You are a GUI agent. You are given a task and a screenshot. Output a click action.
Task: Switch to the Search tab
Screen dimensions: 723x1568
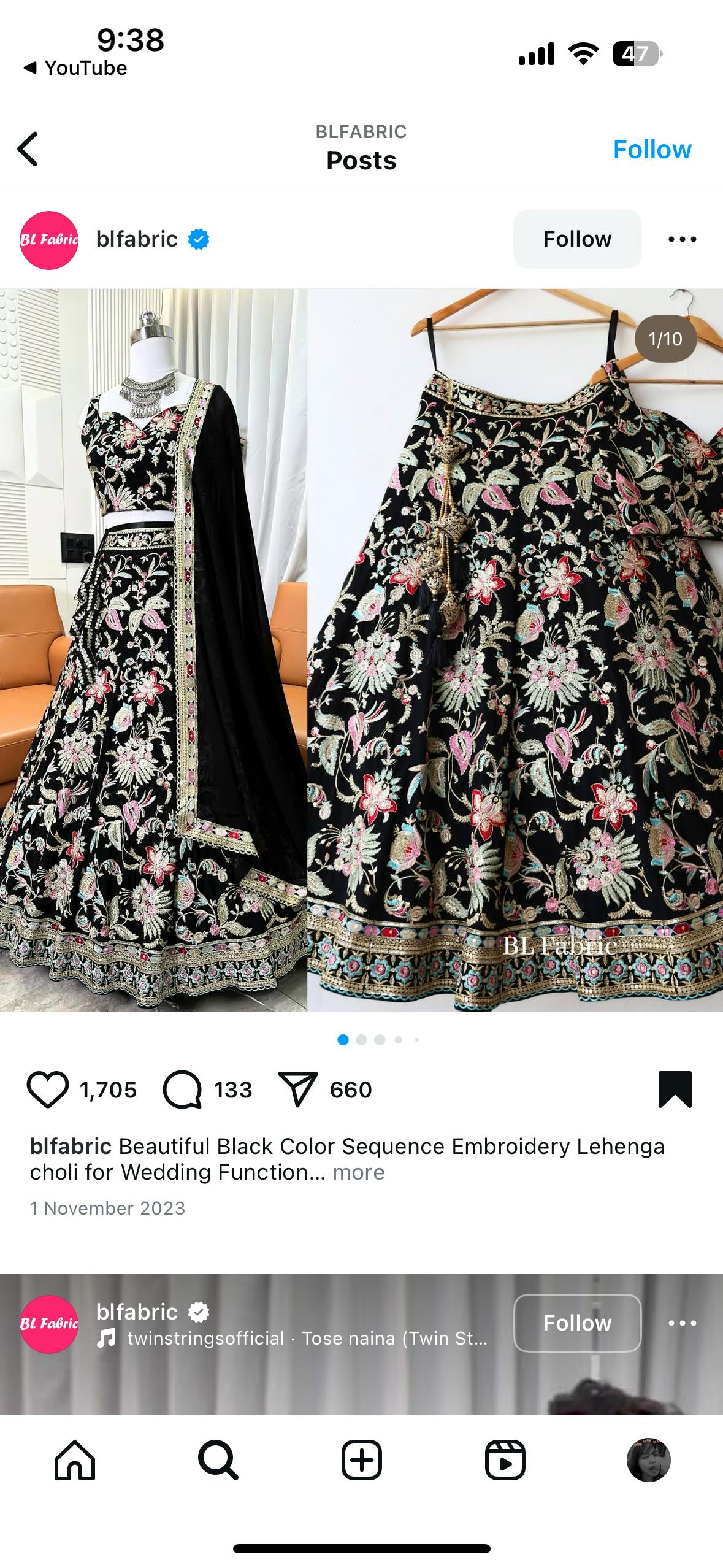tap(218, 1460)
